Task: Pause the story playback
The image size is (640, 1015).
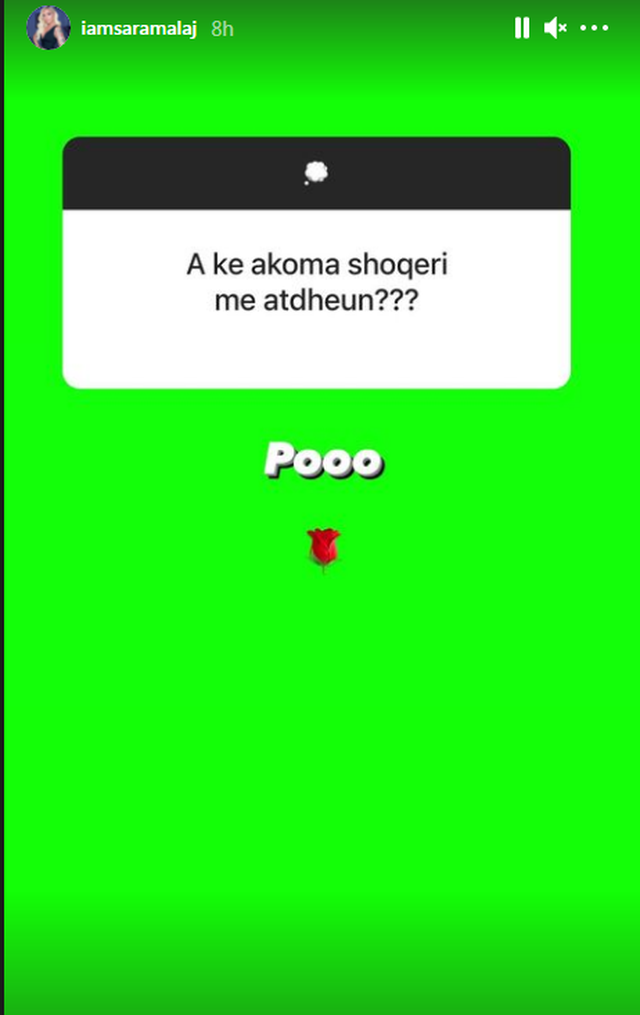Action: click(522, 29)
